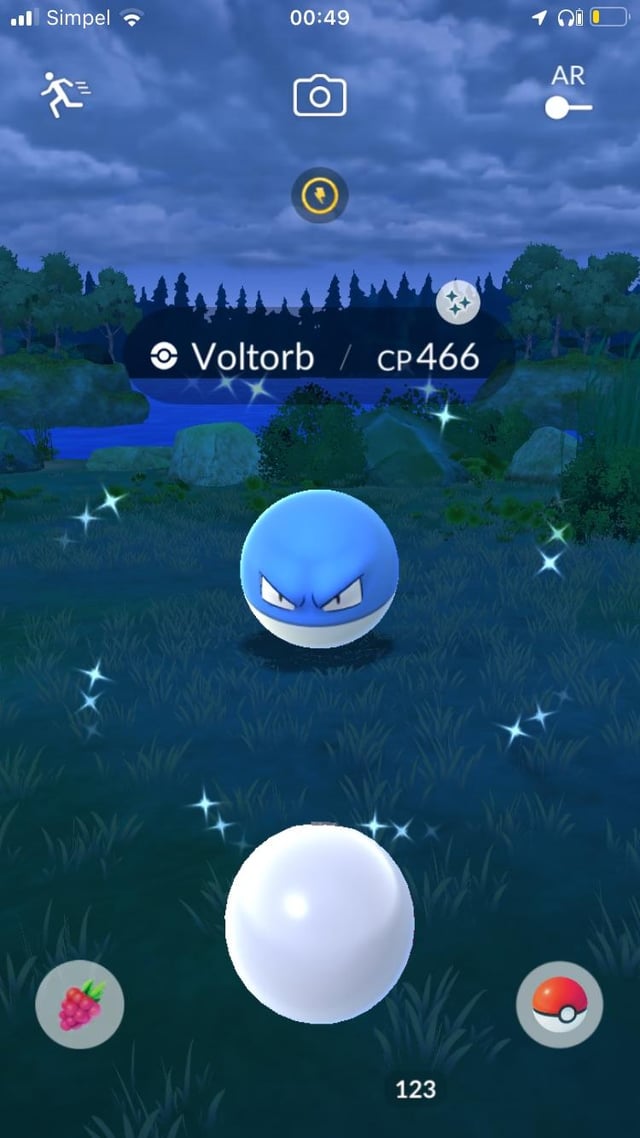
Task: Run away from the Voltorb encounter
Action: pyautogui.click(x=64, y=94)
